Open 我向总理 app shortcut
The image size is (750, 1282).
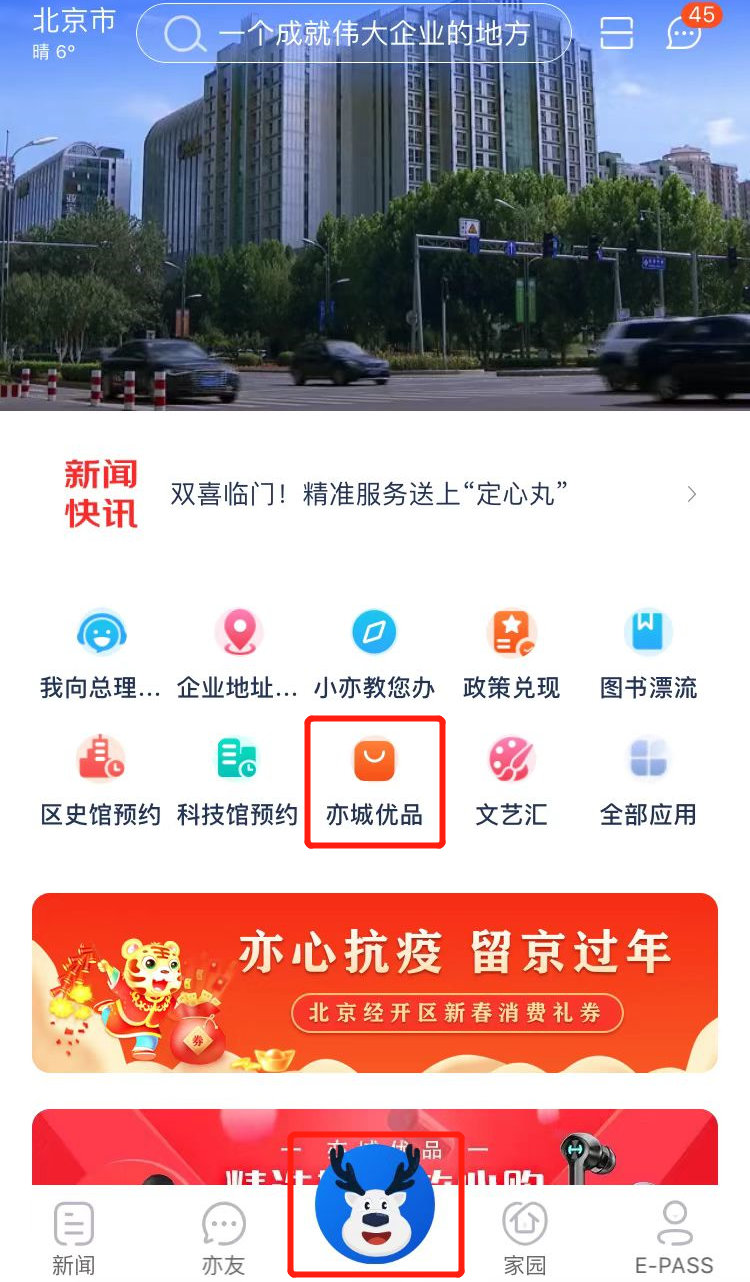coord(101,656)
